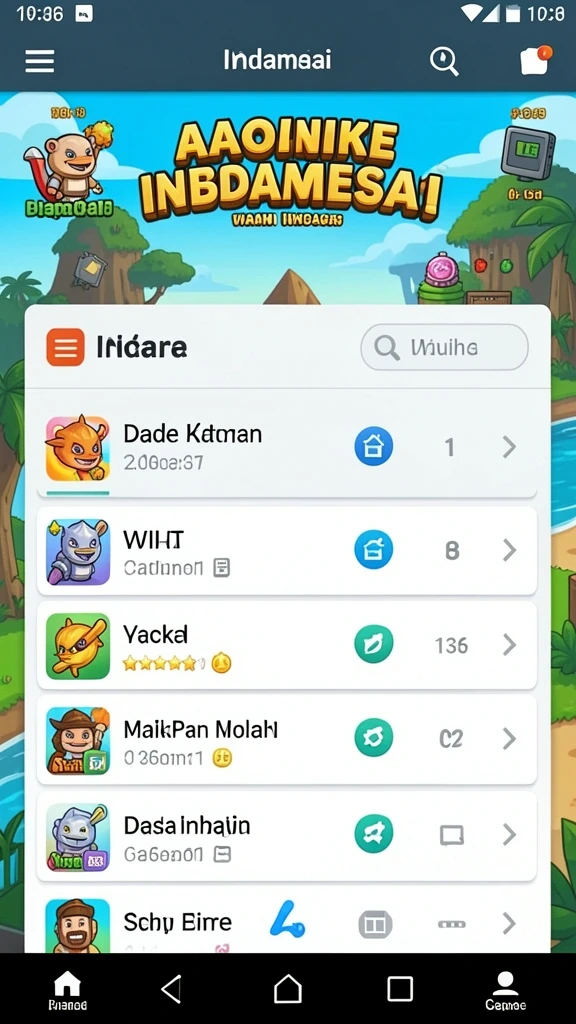Tap the search icon in the top bar
The width and height of the screenshot is (576, 1024).
click(444, 61)
